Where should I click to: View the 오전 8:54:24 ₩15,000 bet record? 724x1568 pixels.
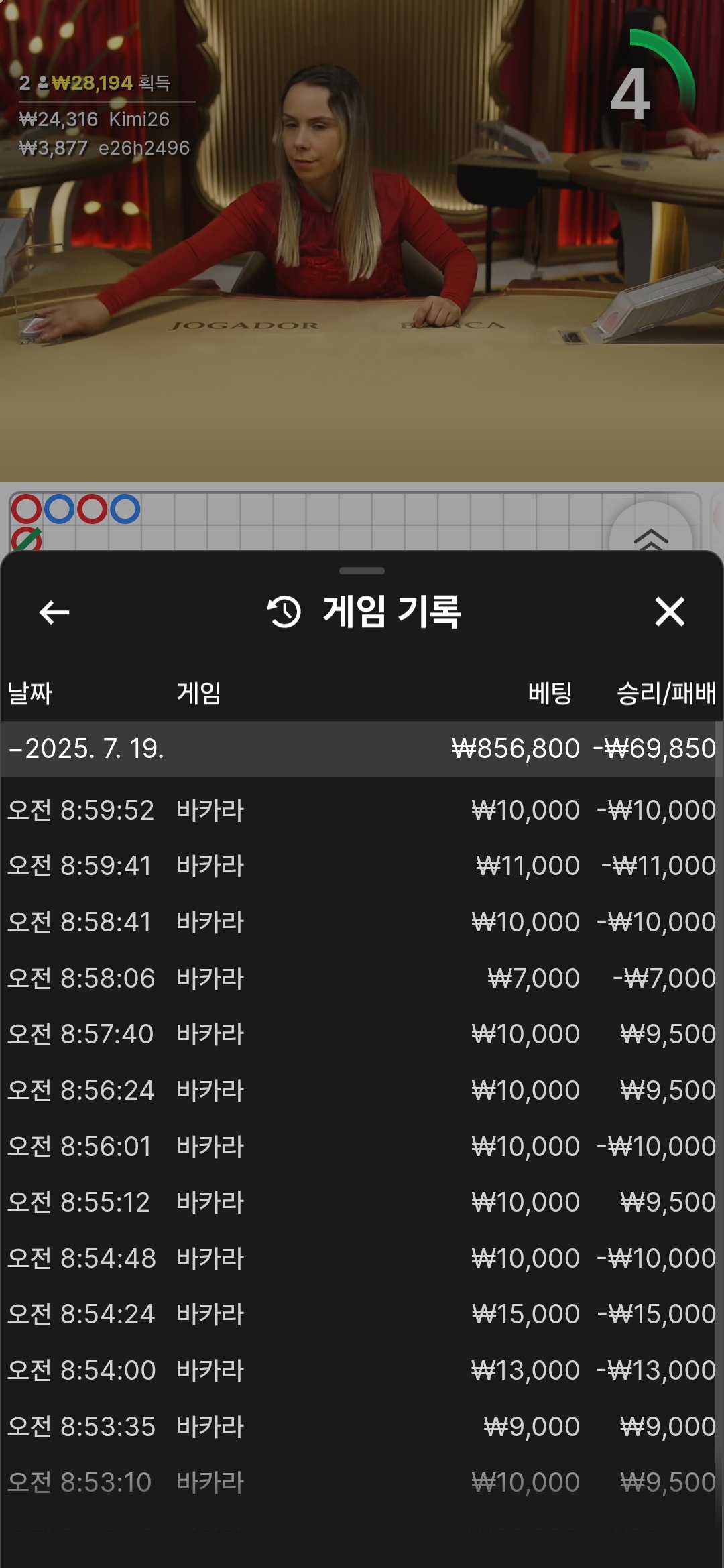pyautogui.click(x=362, y=1314)
